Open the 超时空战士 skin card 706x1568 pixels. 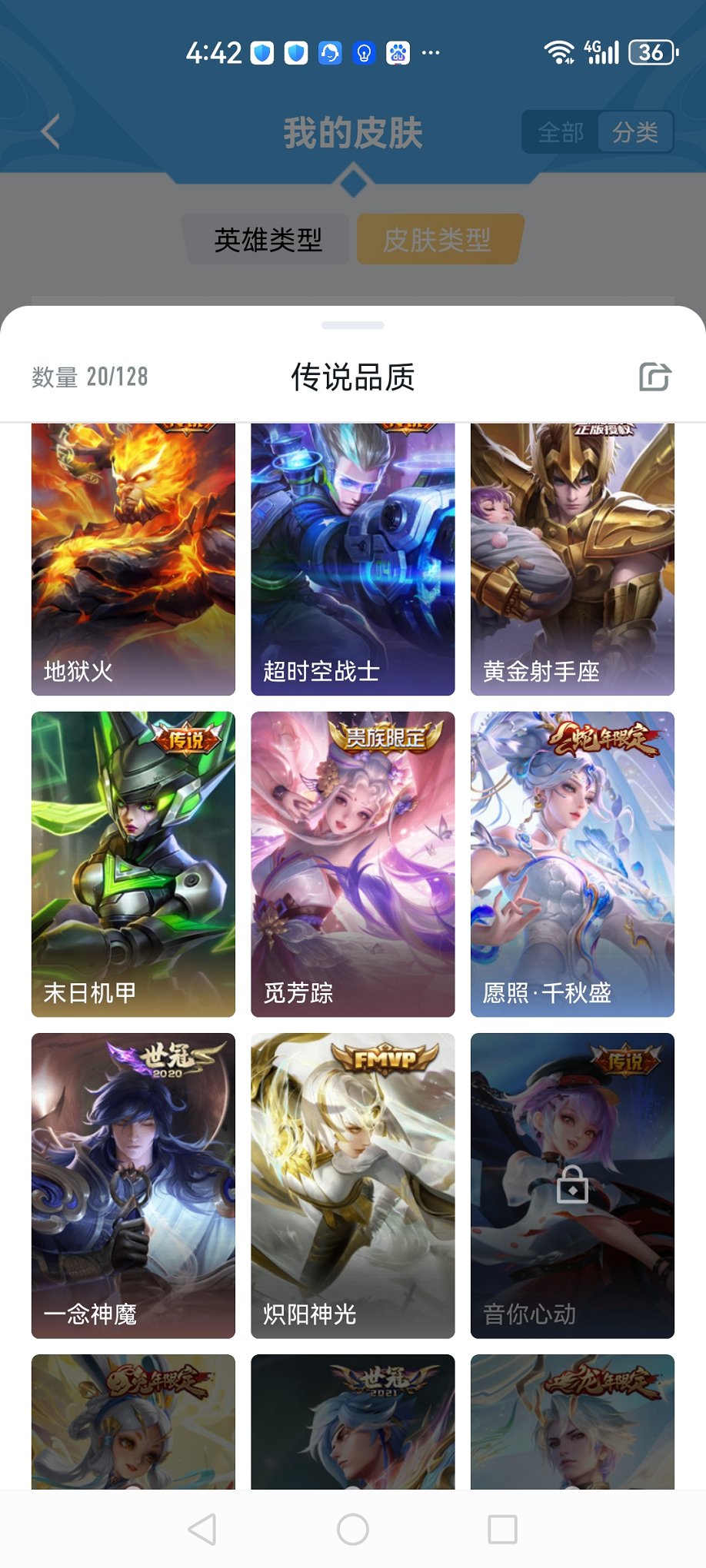(352, 559)
